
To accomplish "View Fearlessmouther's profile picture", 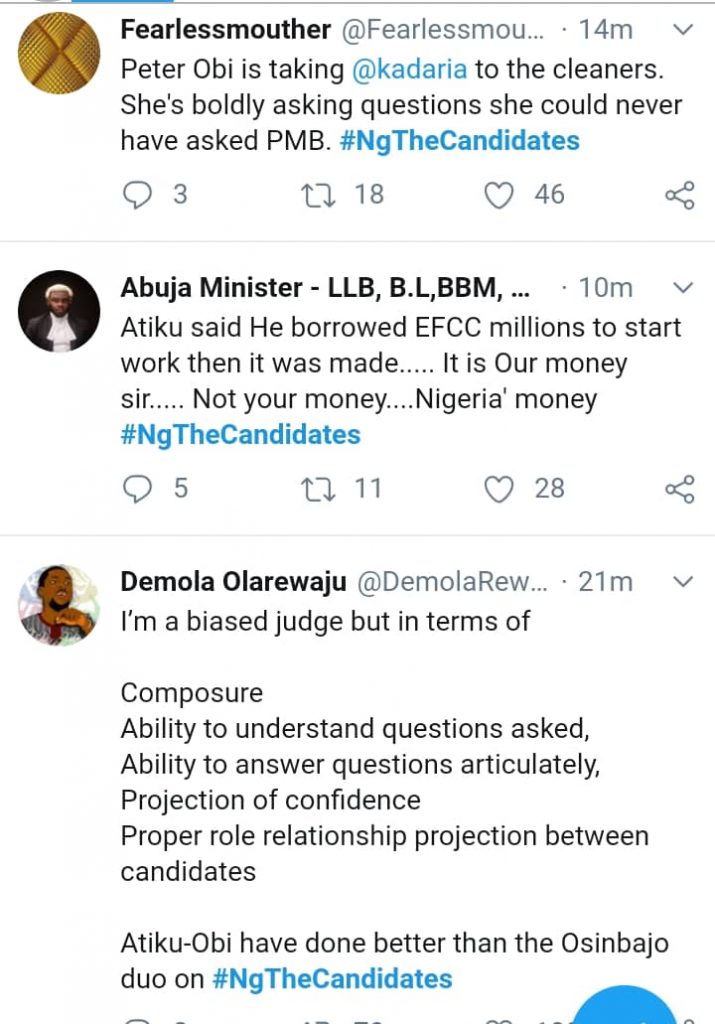I will tap(60, 54).
